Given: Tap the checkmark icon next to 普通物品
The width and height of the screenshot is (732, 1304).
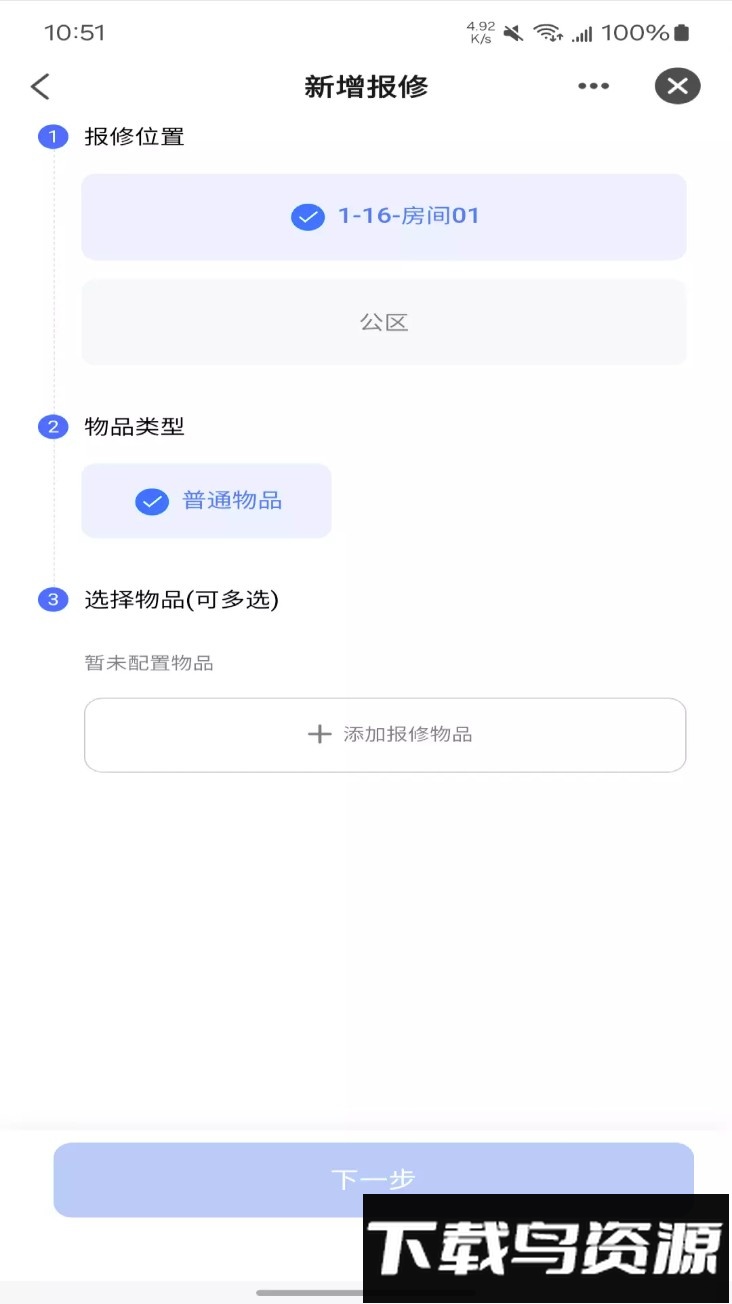Looking at the screenshot, I should point(151,501).
